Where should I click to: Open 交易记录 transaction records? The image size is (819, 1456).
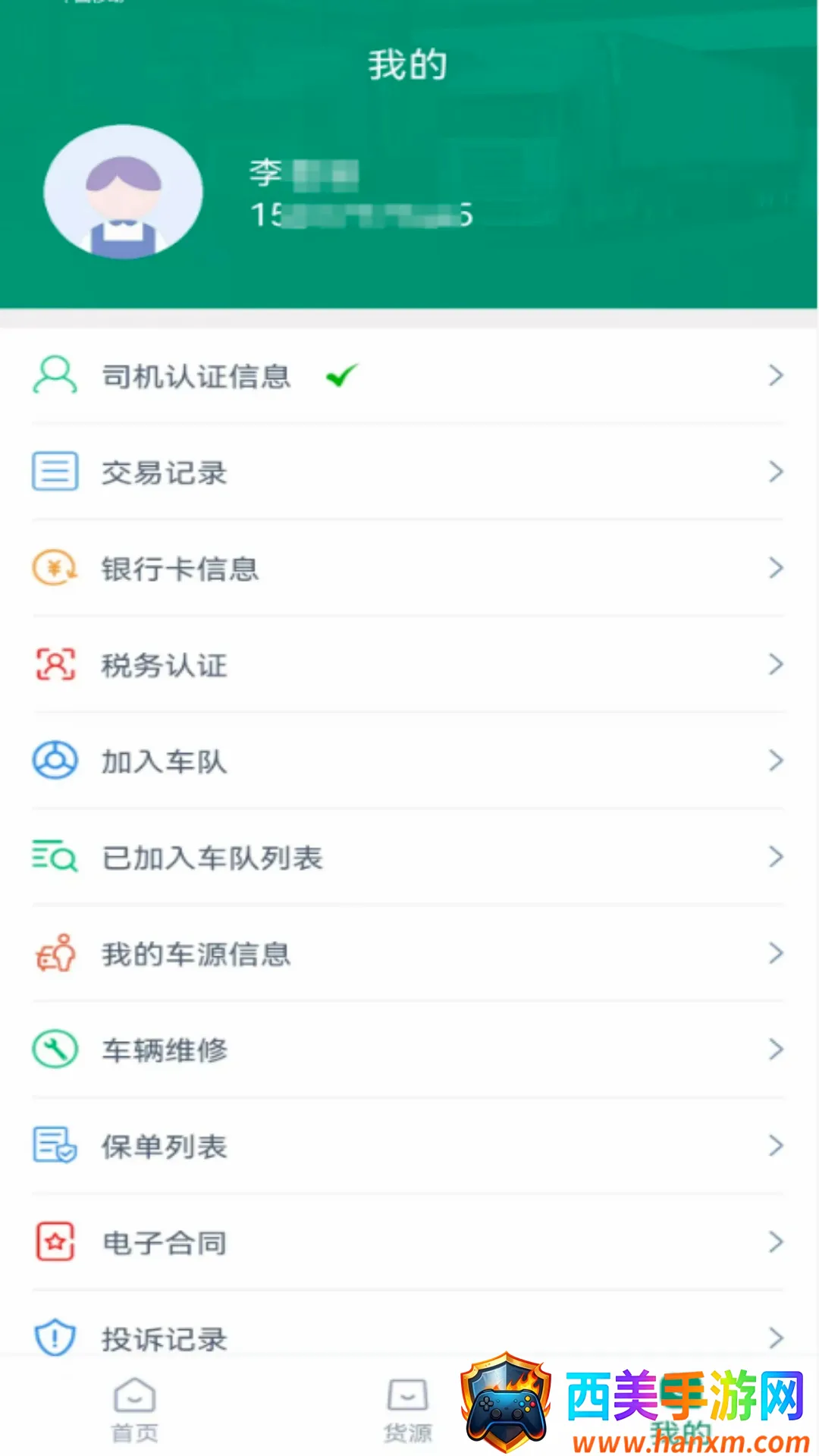409,472
